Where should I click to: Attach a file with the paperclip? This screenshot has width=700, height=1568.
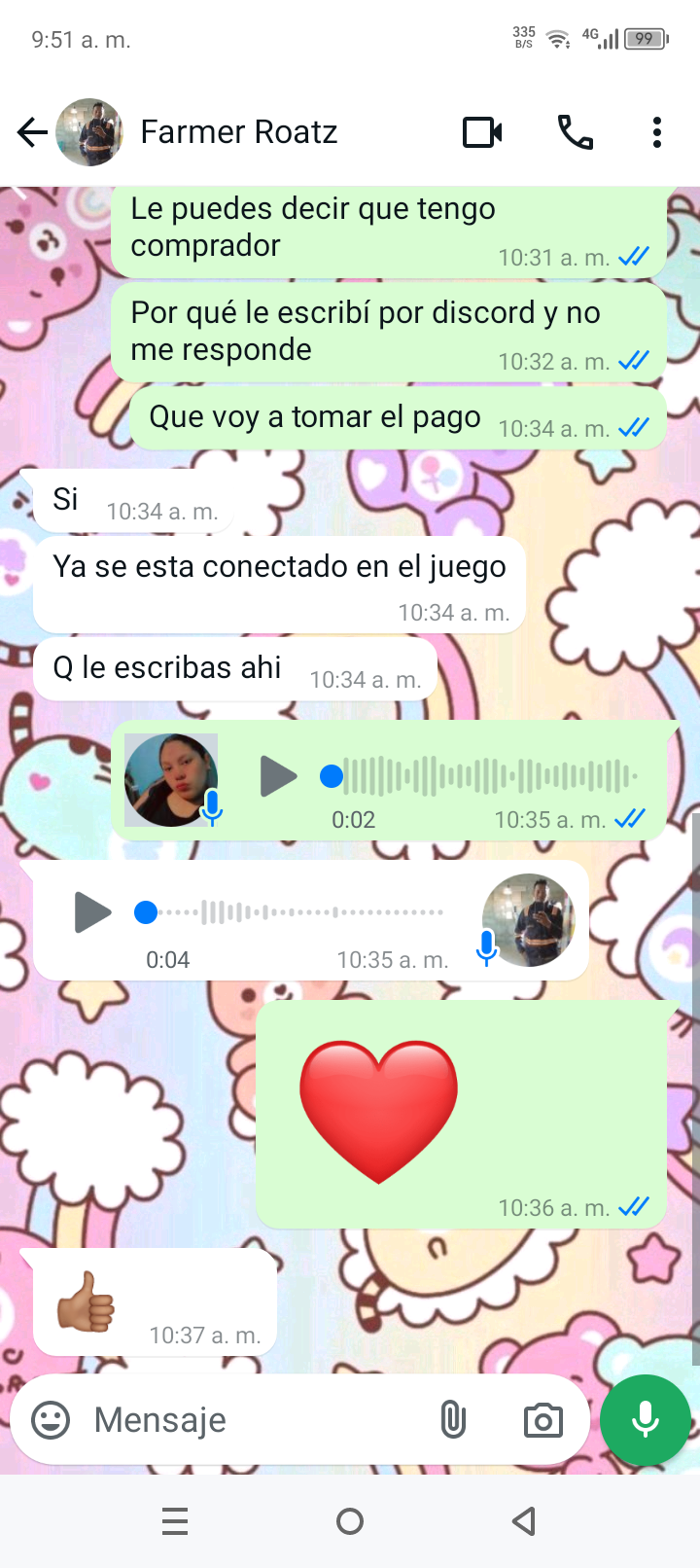tap(453, 1420)
